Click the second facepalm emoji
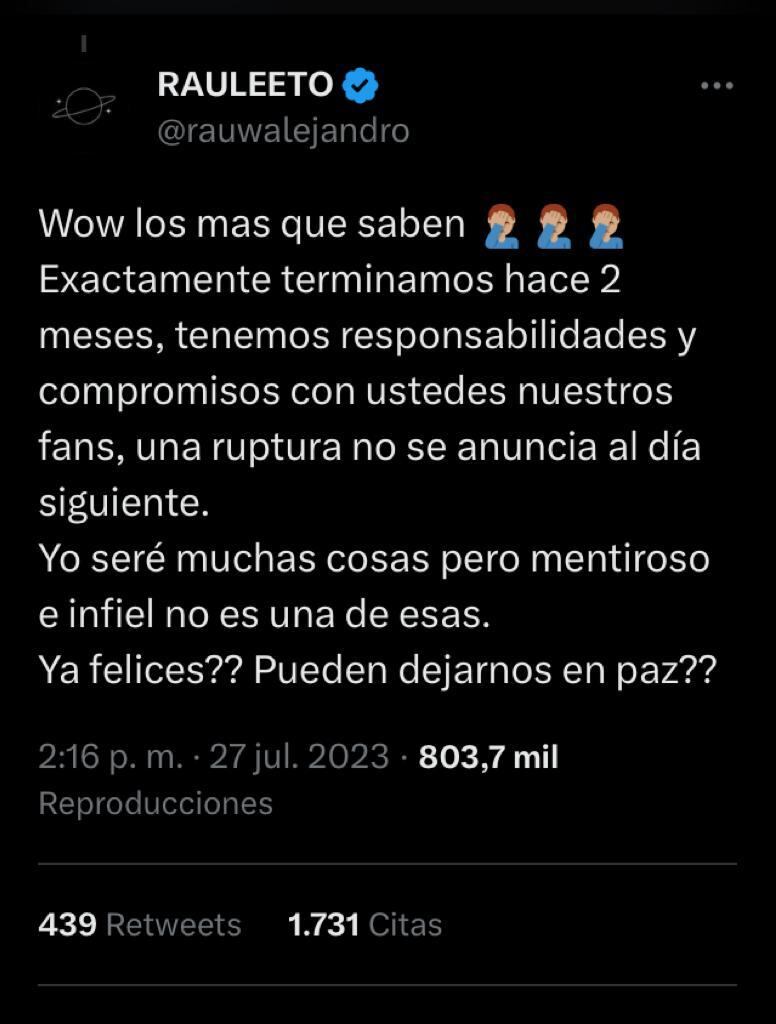 point(554,224)
